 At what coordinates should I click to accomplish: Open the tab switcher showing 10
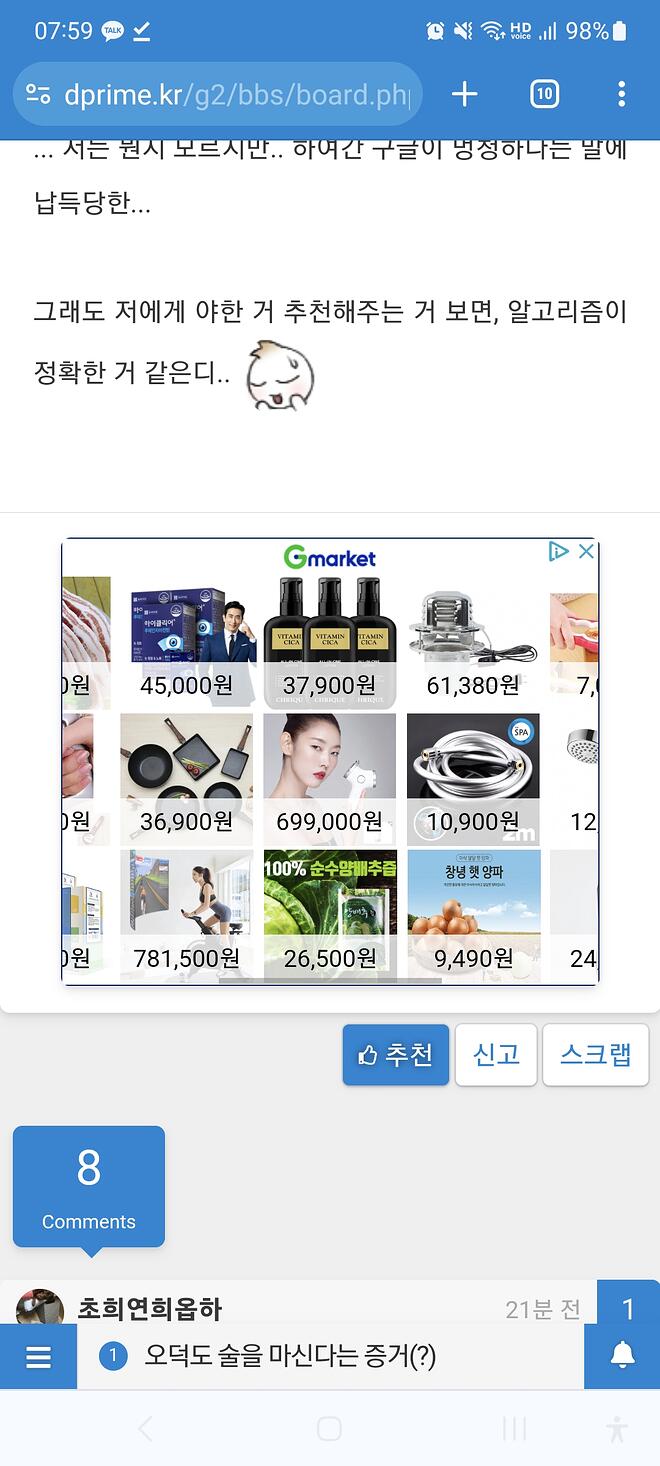(543, 95)
